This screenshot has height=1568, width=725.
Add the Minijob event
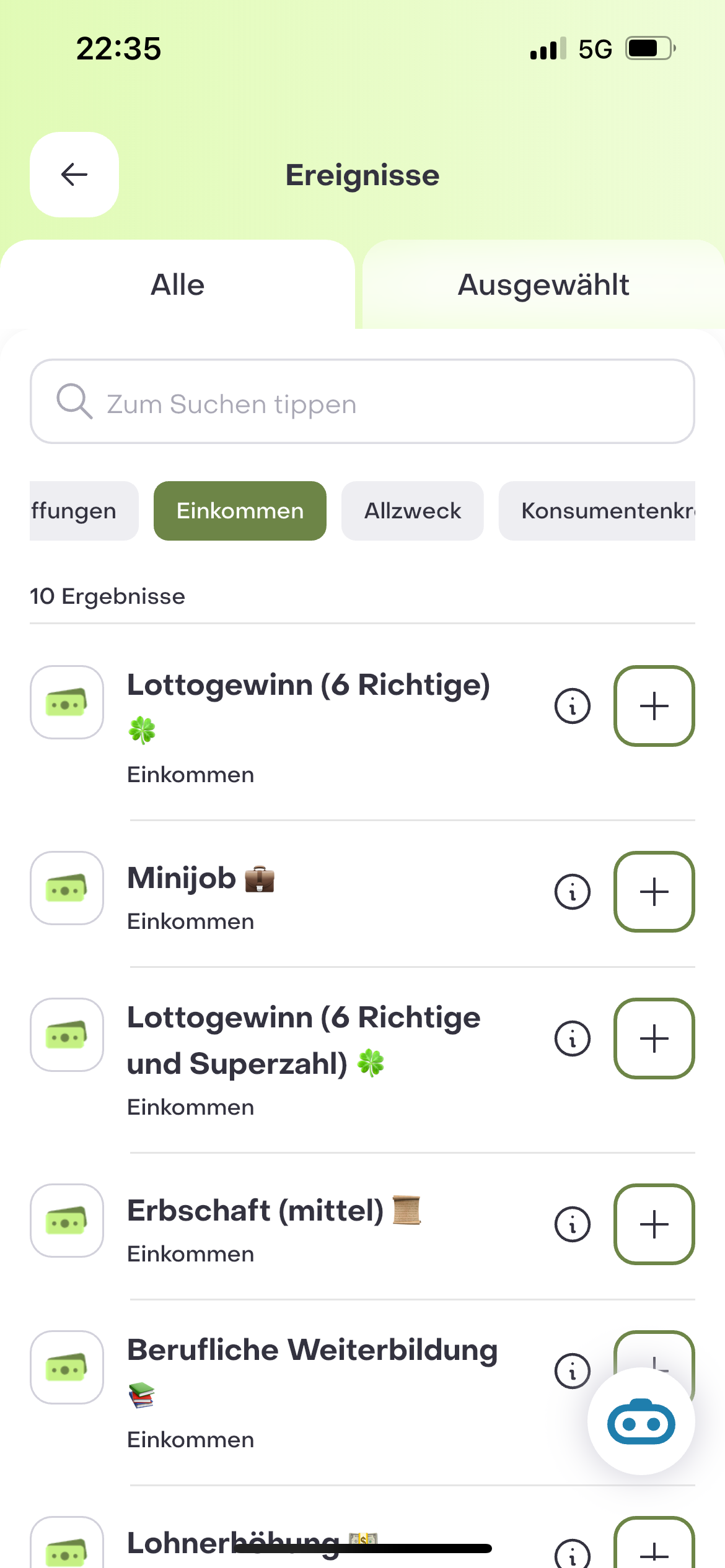click(x=654, y=892)
